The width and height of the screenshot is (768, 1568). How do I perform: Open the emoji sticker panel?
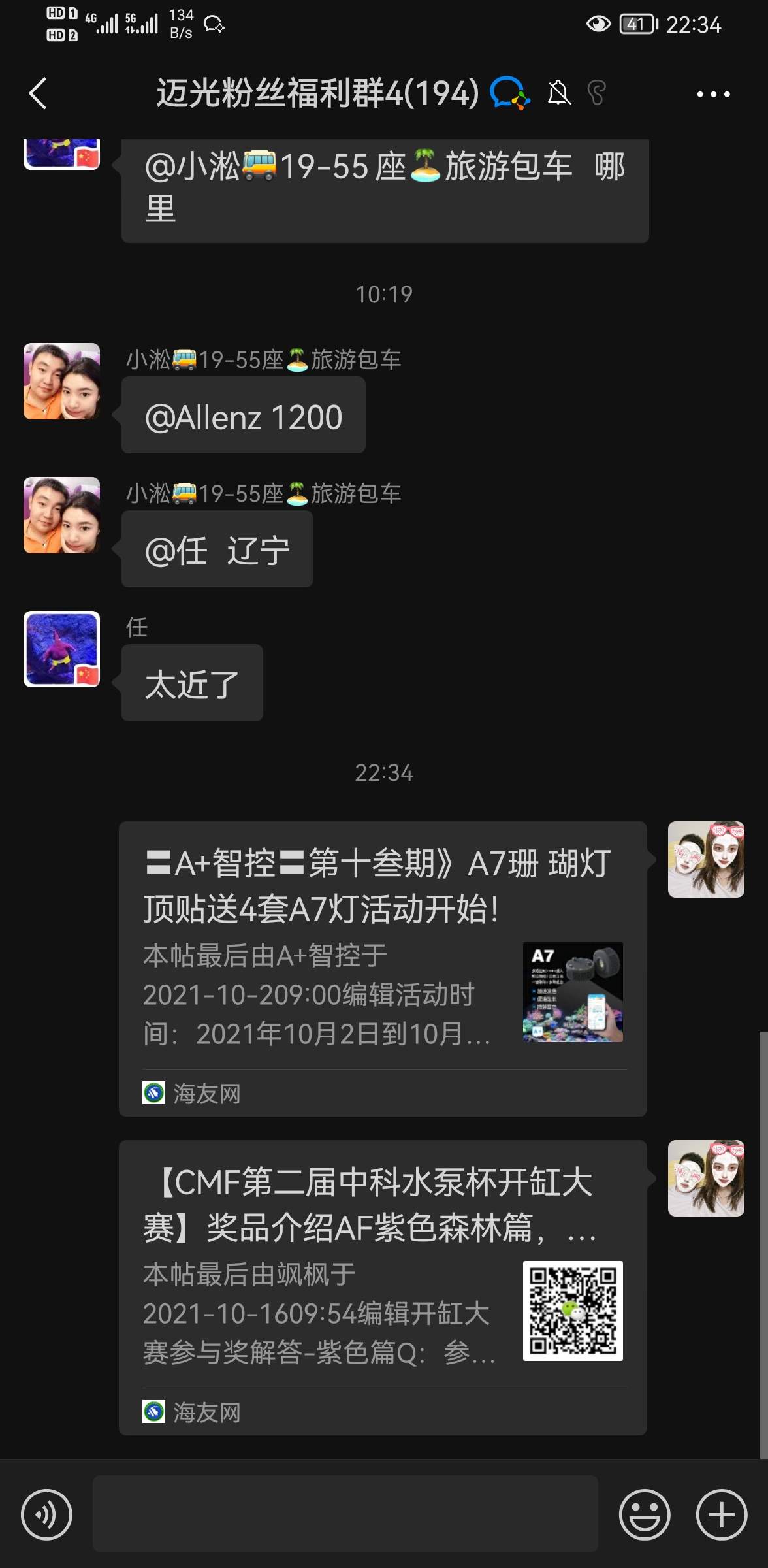click(x=644, y=1514)
